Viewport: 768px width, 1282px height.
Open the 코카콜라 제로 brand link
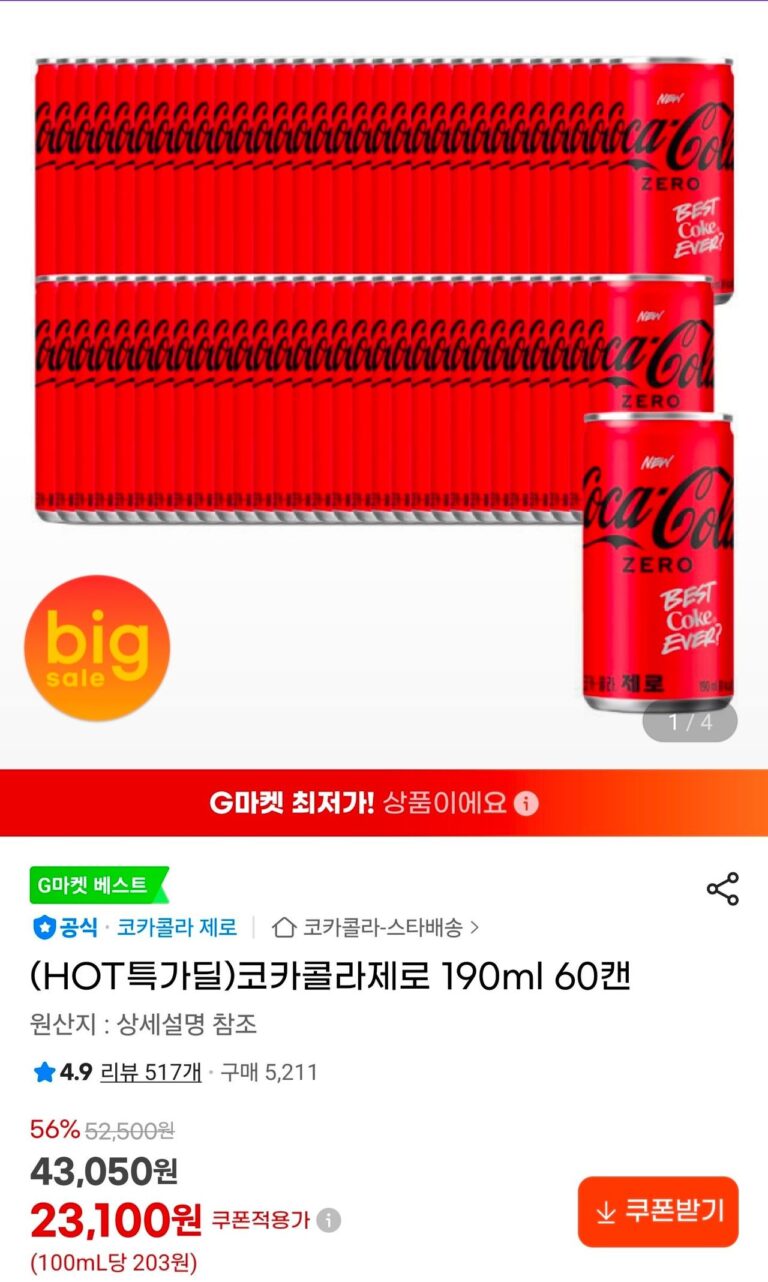177,927
